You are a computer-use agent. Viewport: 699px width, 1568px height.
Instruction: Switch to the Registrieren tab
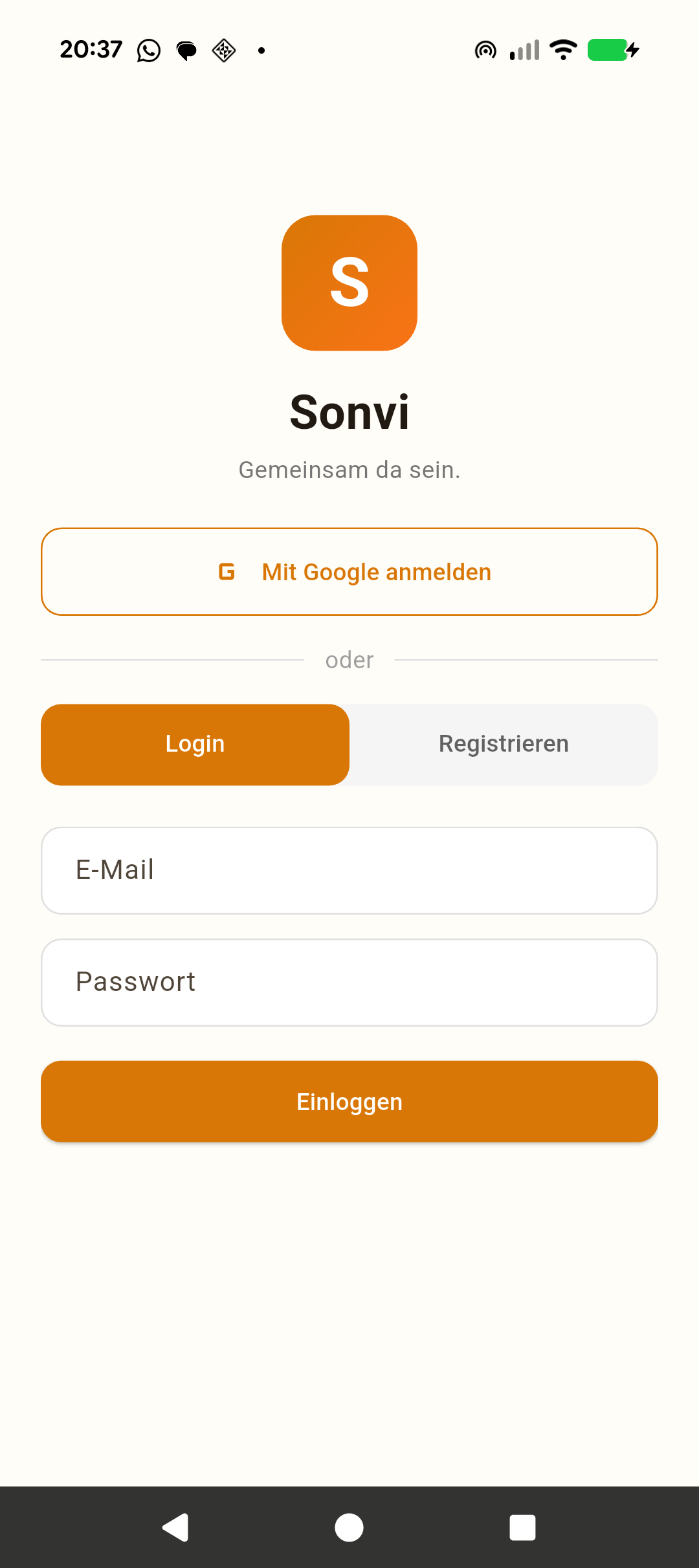pyautogui.click(x=504, y=744)
